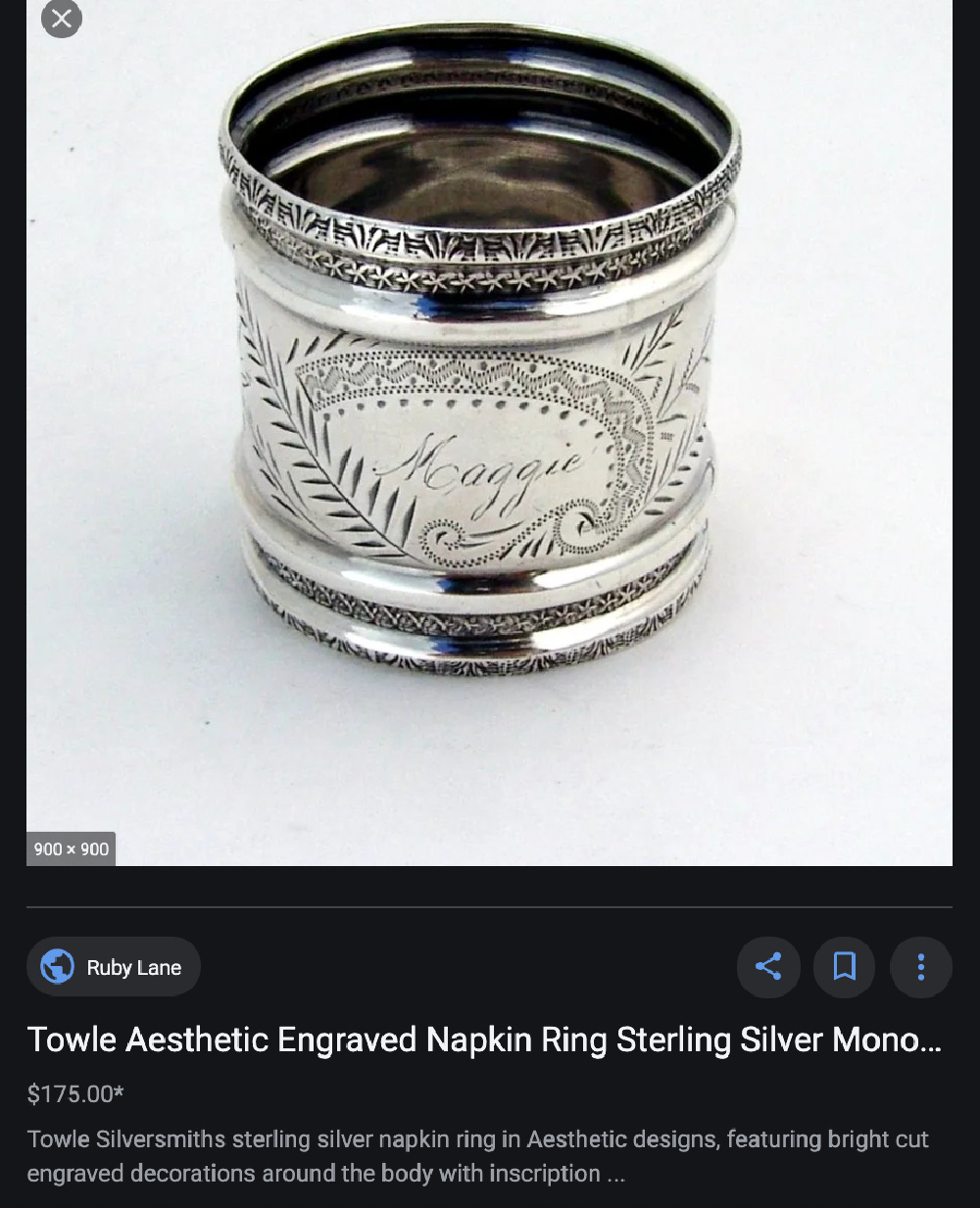Open the Towle Aesthetic Napkin Ring page
980x1208 pixels.
point(484,1039)
